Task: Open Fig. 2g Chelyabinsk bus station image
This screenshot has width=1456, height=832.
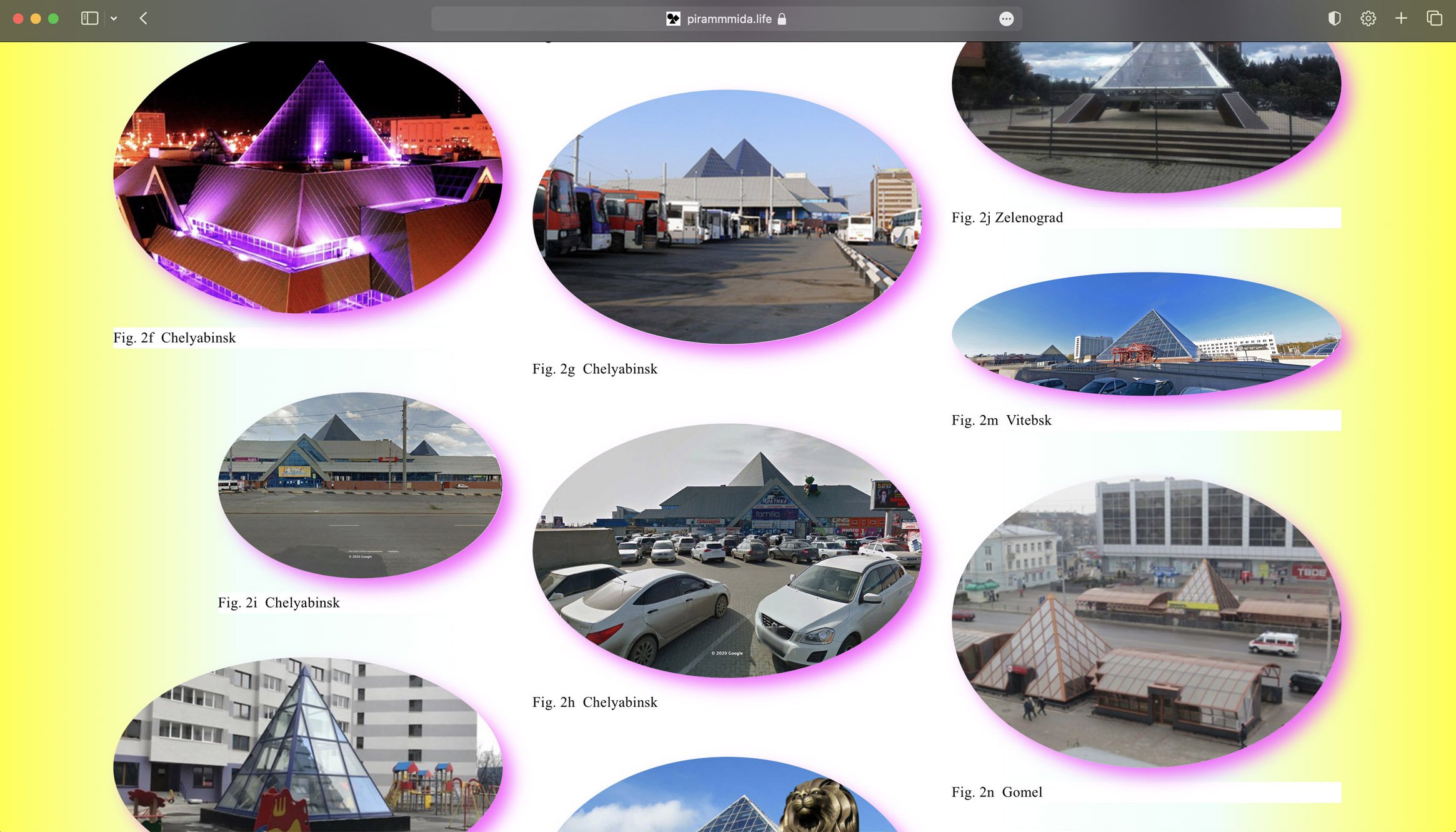Action: (727, 217)
